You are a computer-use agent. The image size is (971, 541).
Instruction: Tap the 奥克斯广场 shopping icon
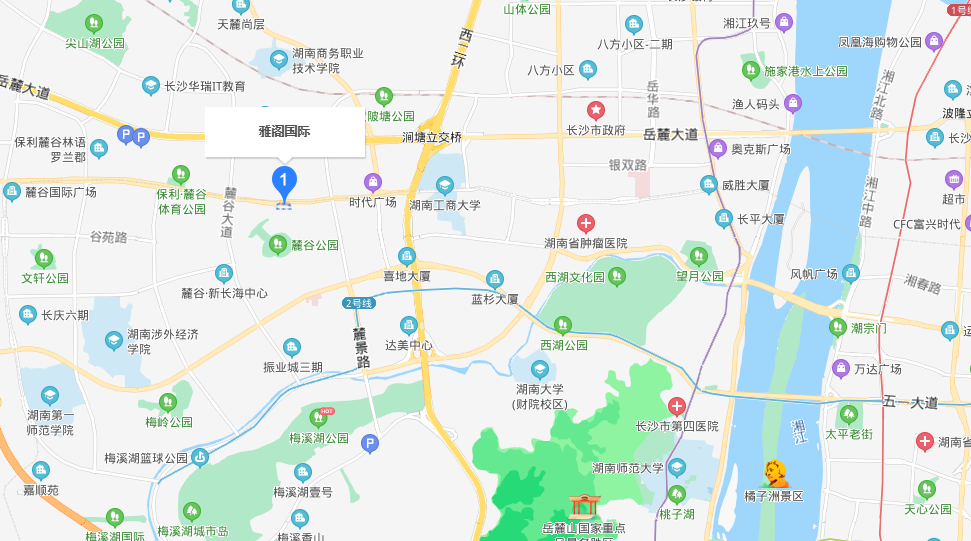pos(717,149)
